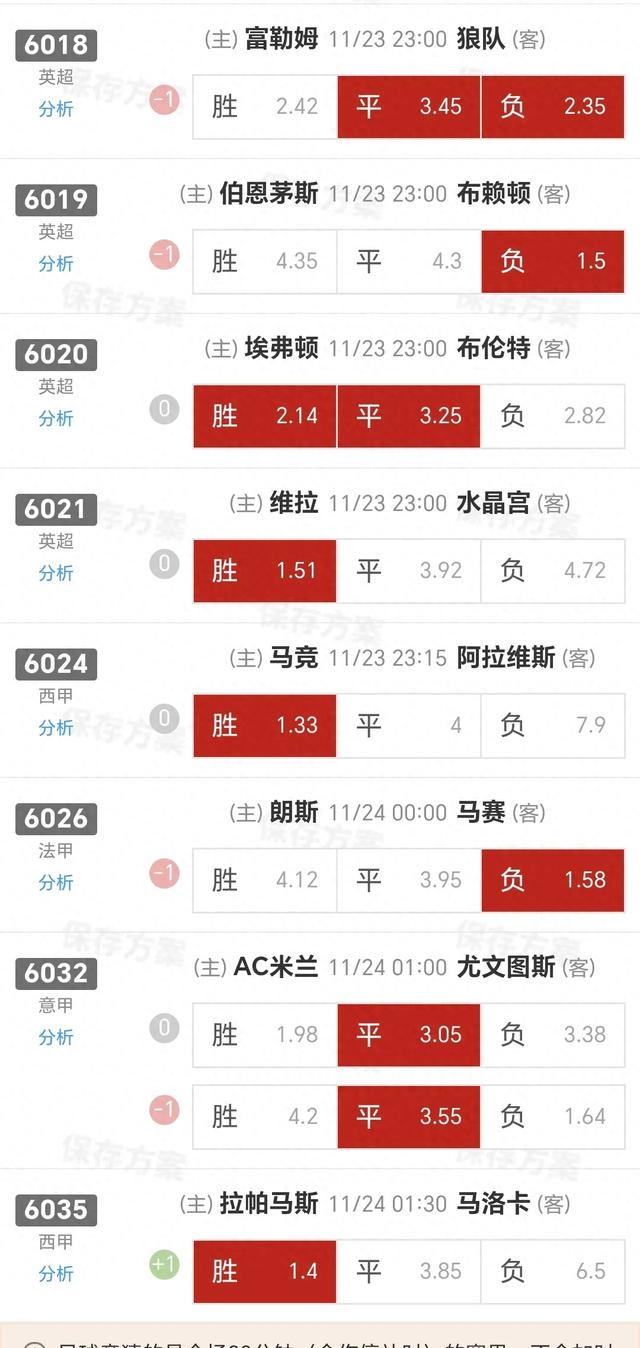Open 分析 for match 6035

click(x=56, y=1273)
